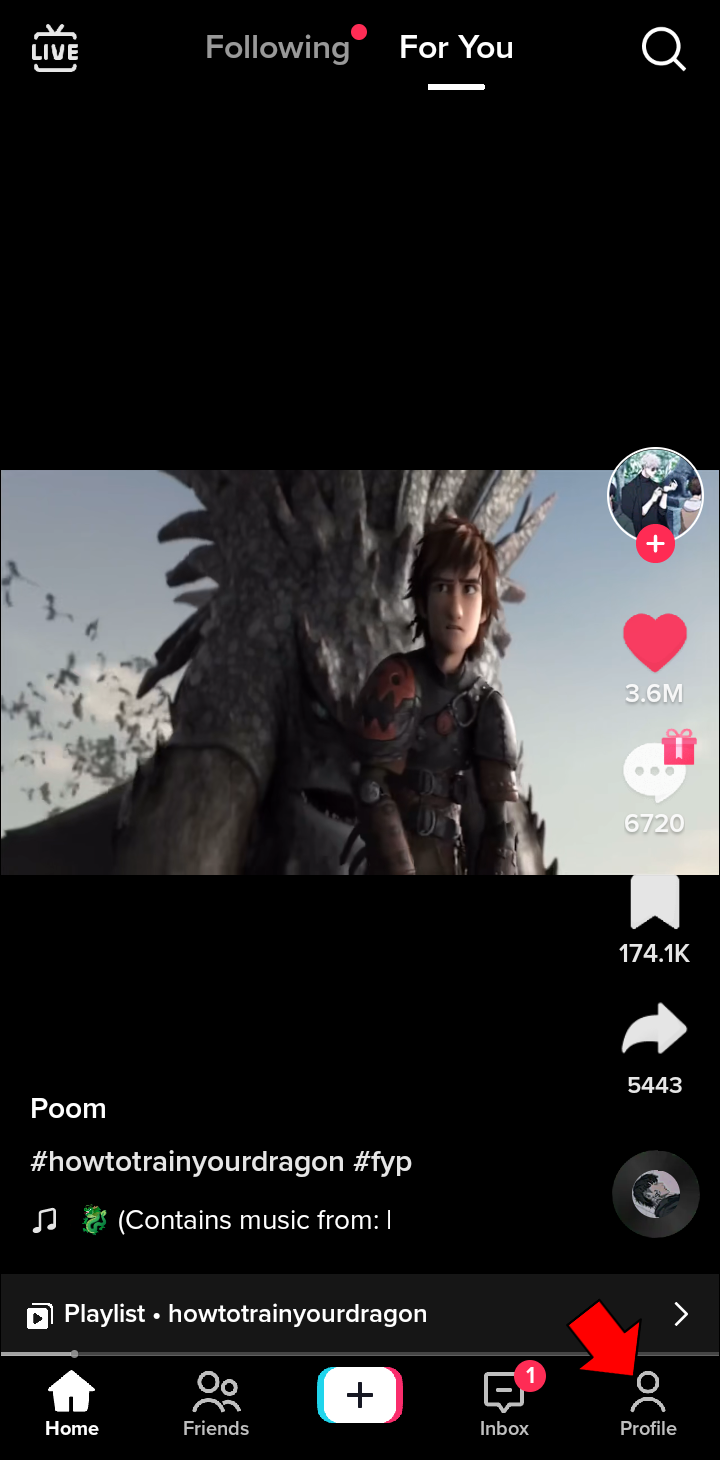This screenshot has height=1460, width=720.
Task: Go to the Home tab
Action: (x=72, y=1403)
